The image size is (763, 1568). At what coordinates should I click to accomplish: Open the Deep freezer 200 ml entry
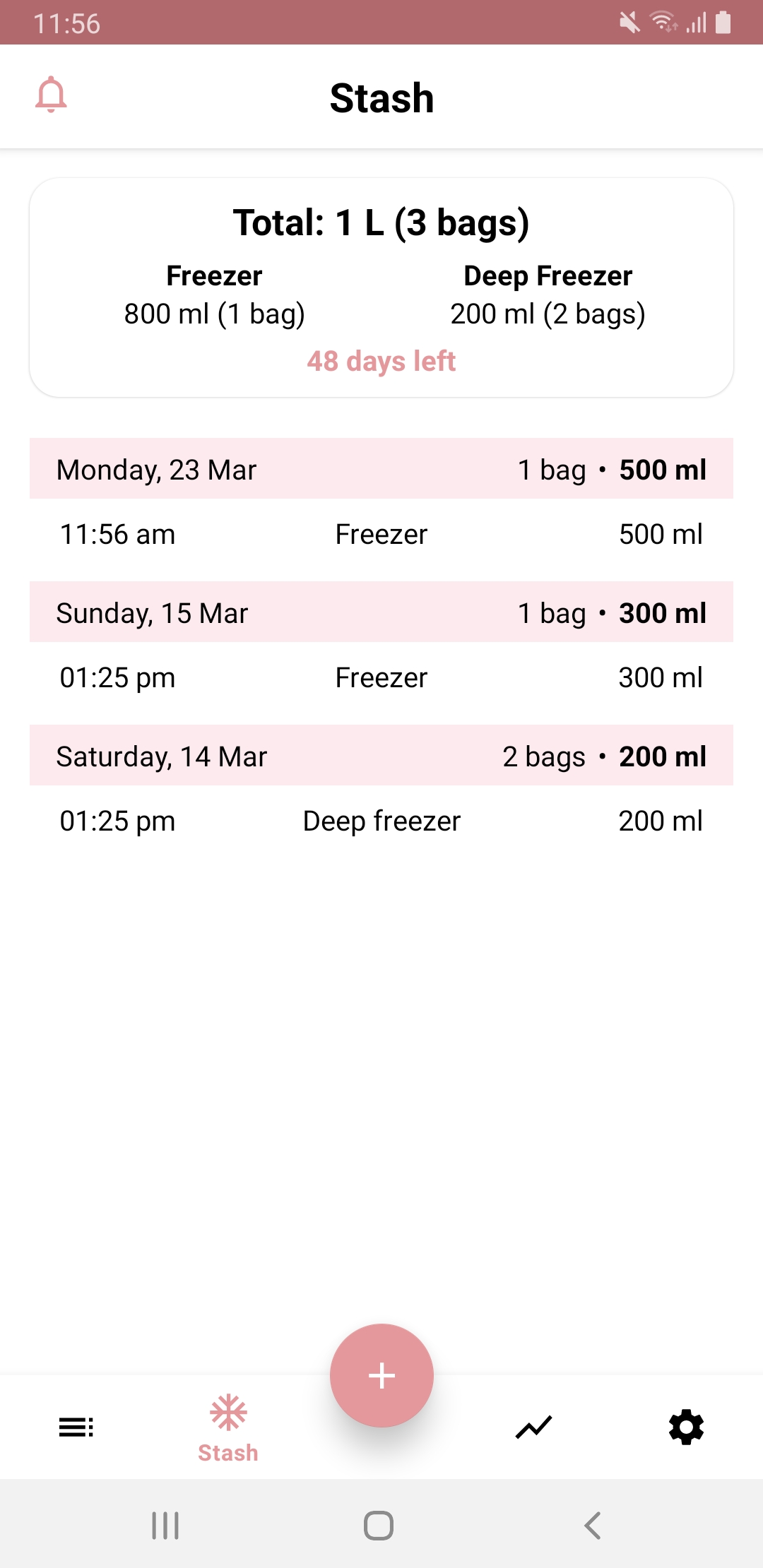[381, 821]
